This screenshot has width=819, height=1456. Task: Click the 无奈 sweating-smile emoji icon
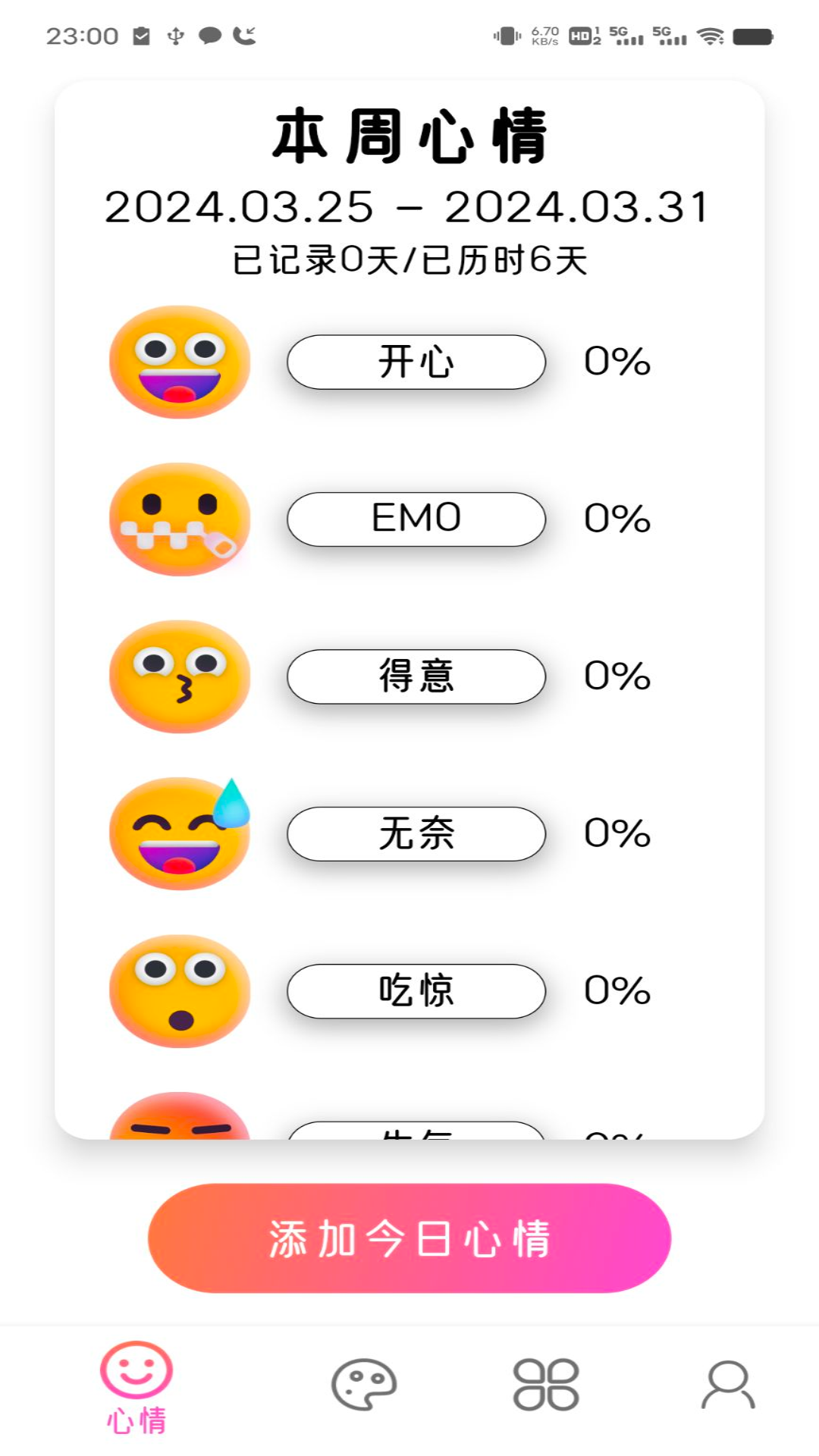tap(180, 833)
